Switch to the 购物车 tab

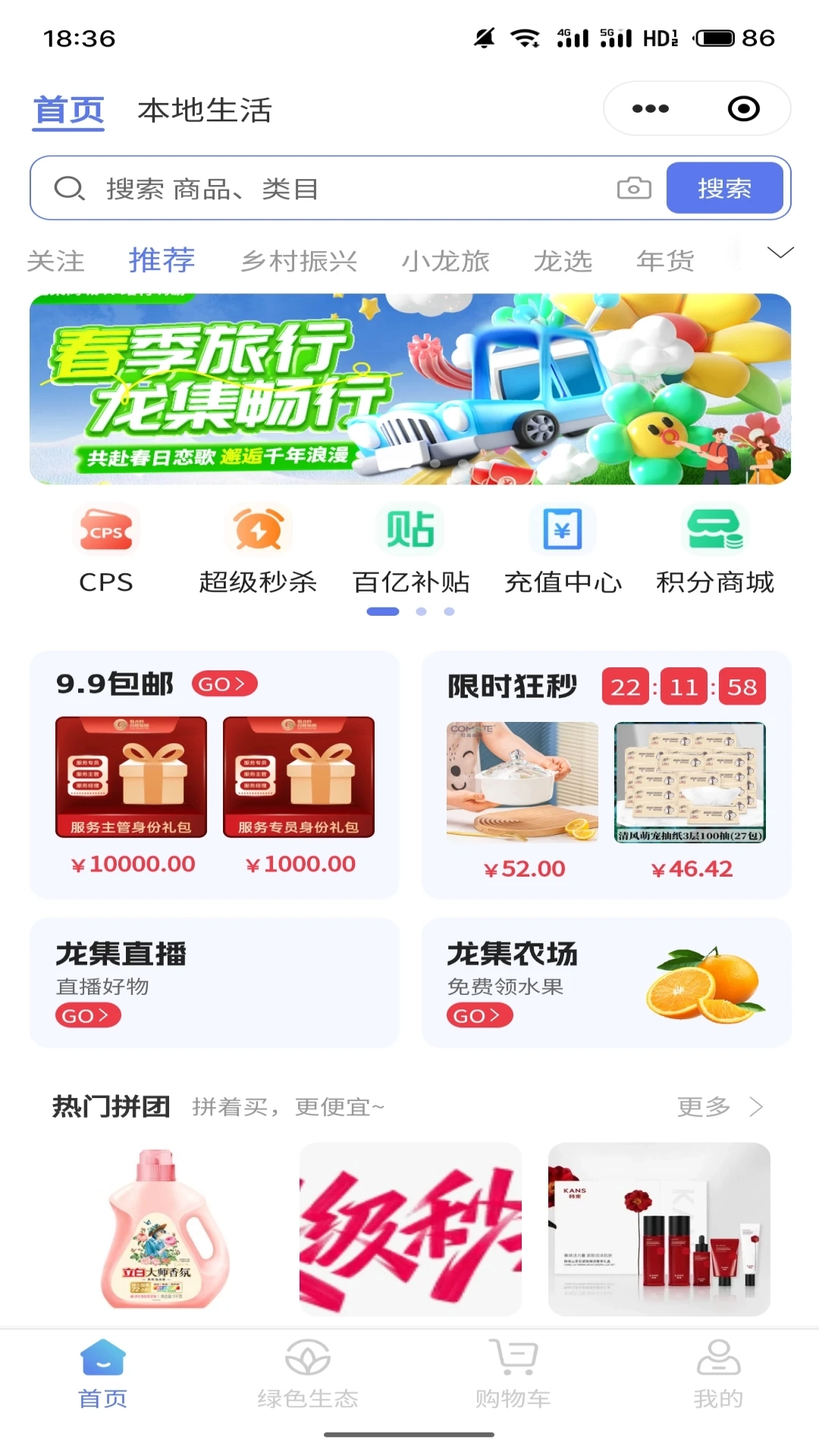tap(513, 1373)
